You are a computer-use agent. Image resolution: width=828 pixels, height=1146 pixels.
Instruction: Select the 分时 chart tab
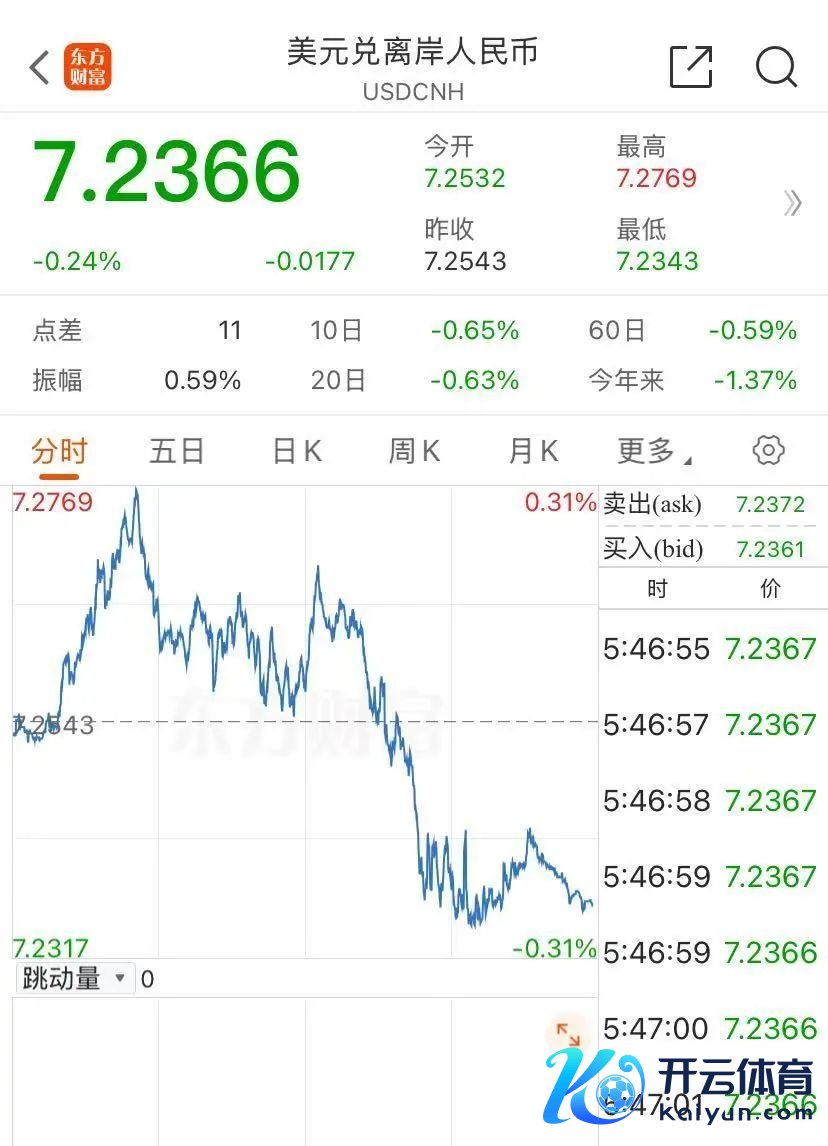pos(59,451)
